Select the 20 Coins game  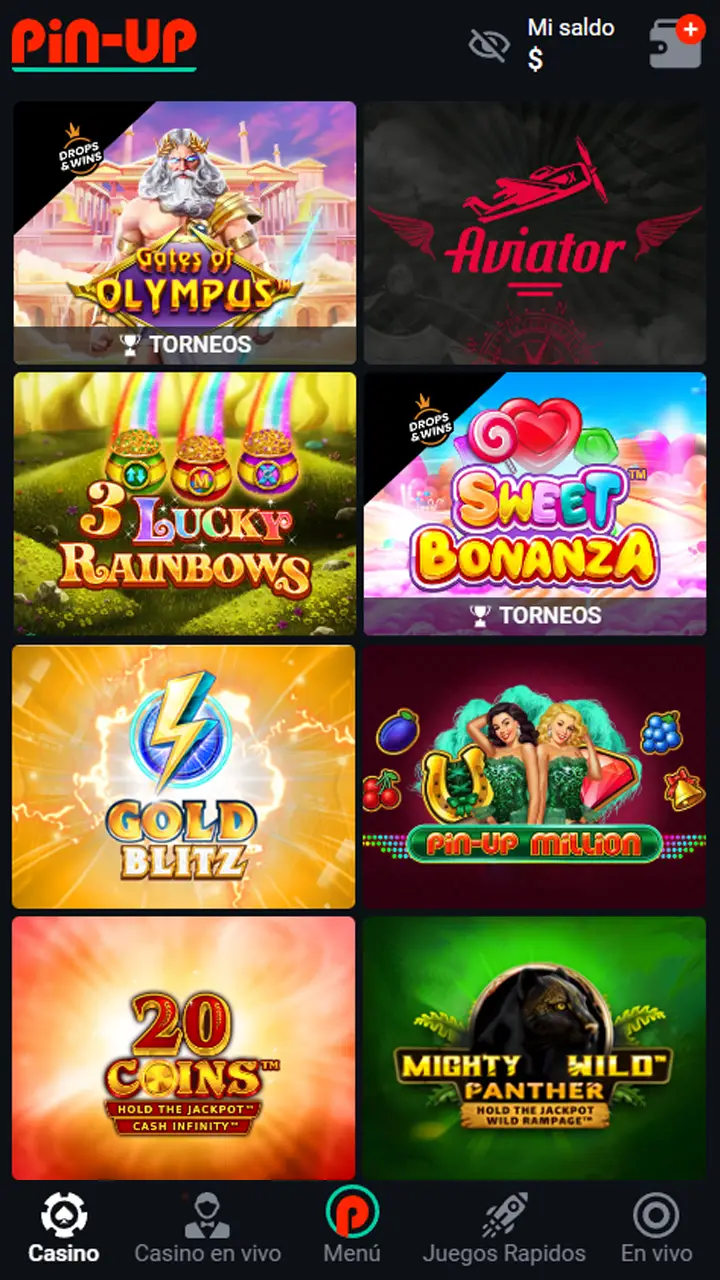click(185, 1048)
